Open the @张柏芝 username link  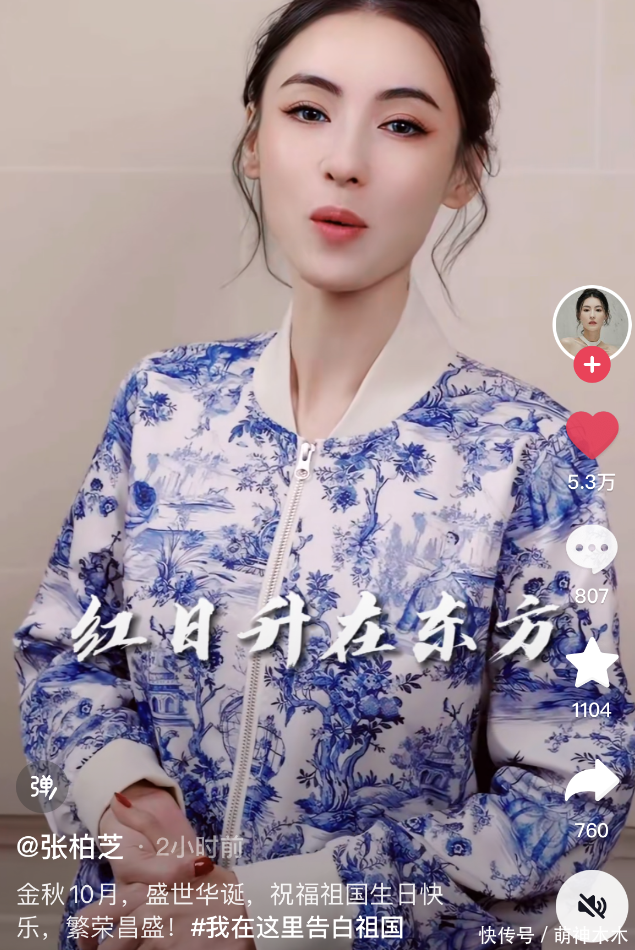point(70,848)
